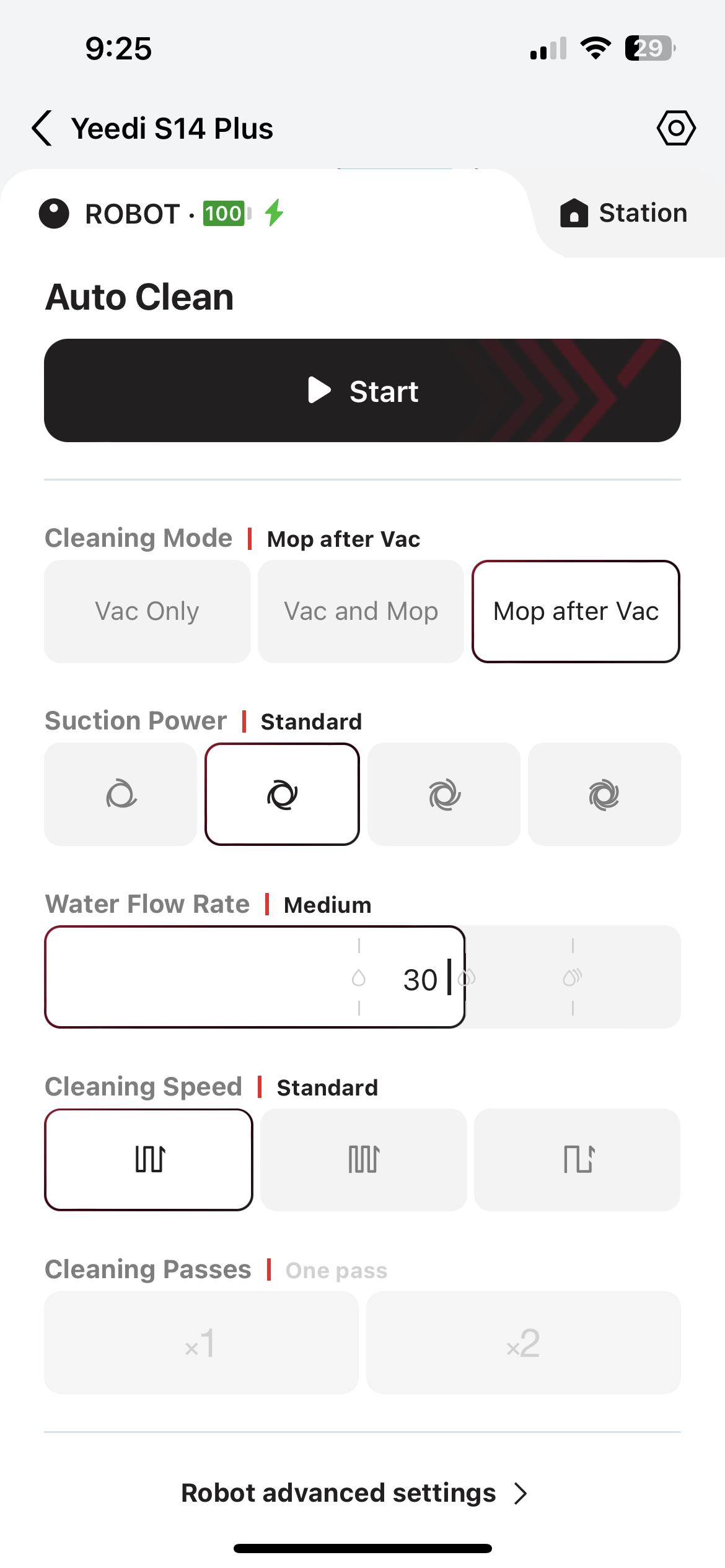Choose x2 cleaning passes

[524, 1343]
